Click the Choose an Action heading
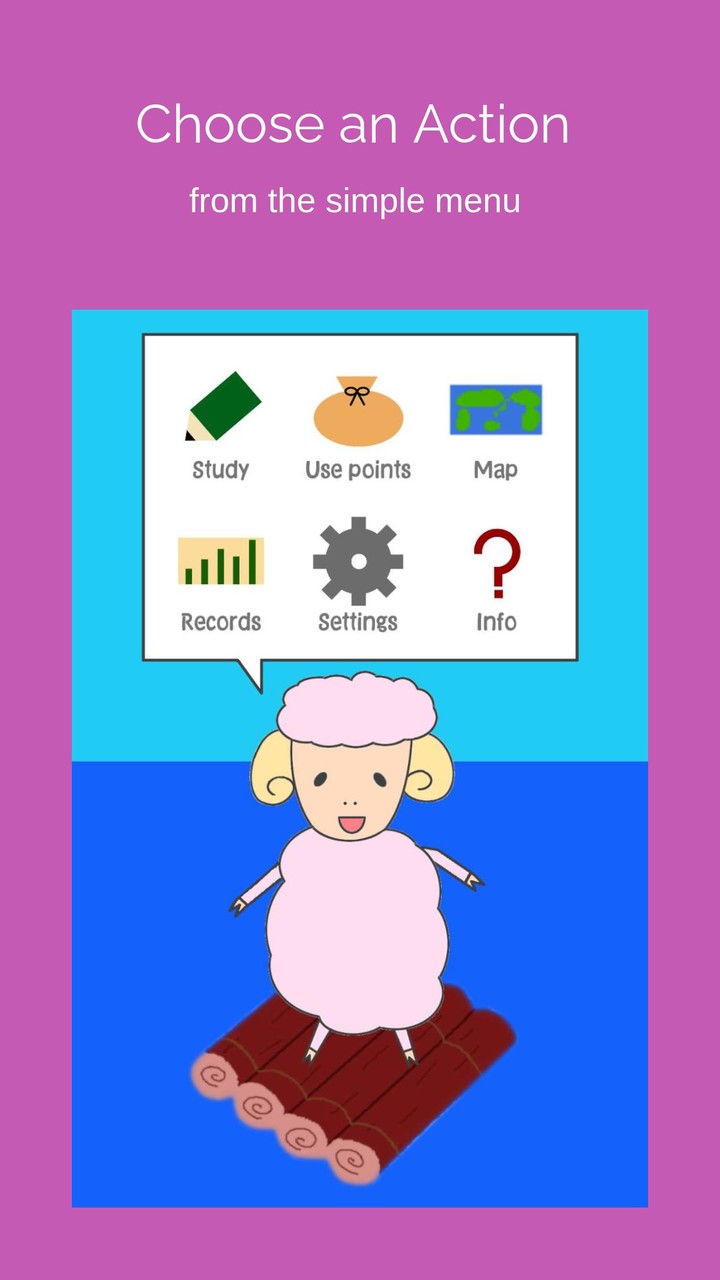The width and height of the screenshot is (720, 1280). (357, 124)
